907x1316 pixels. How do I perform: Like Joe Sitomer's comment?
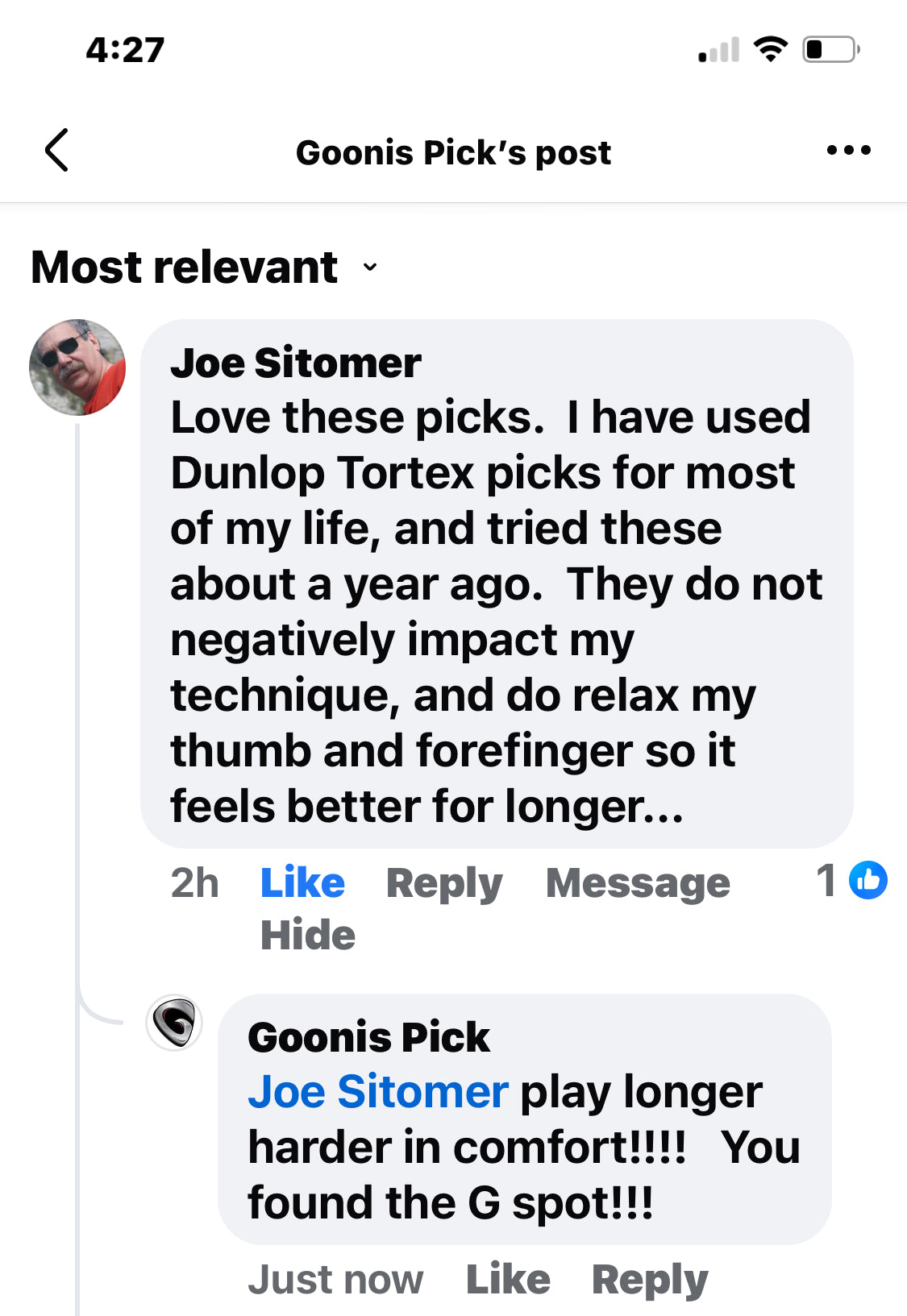tap(302, 882)
